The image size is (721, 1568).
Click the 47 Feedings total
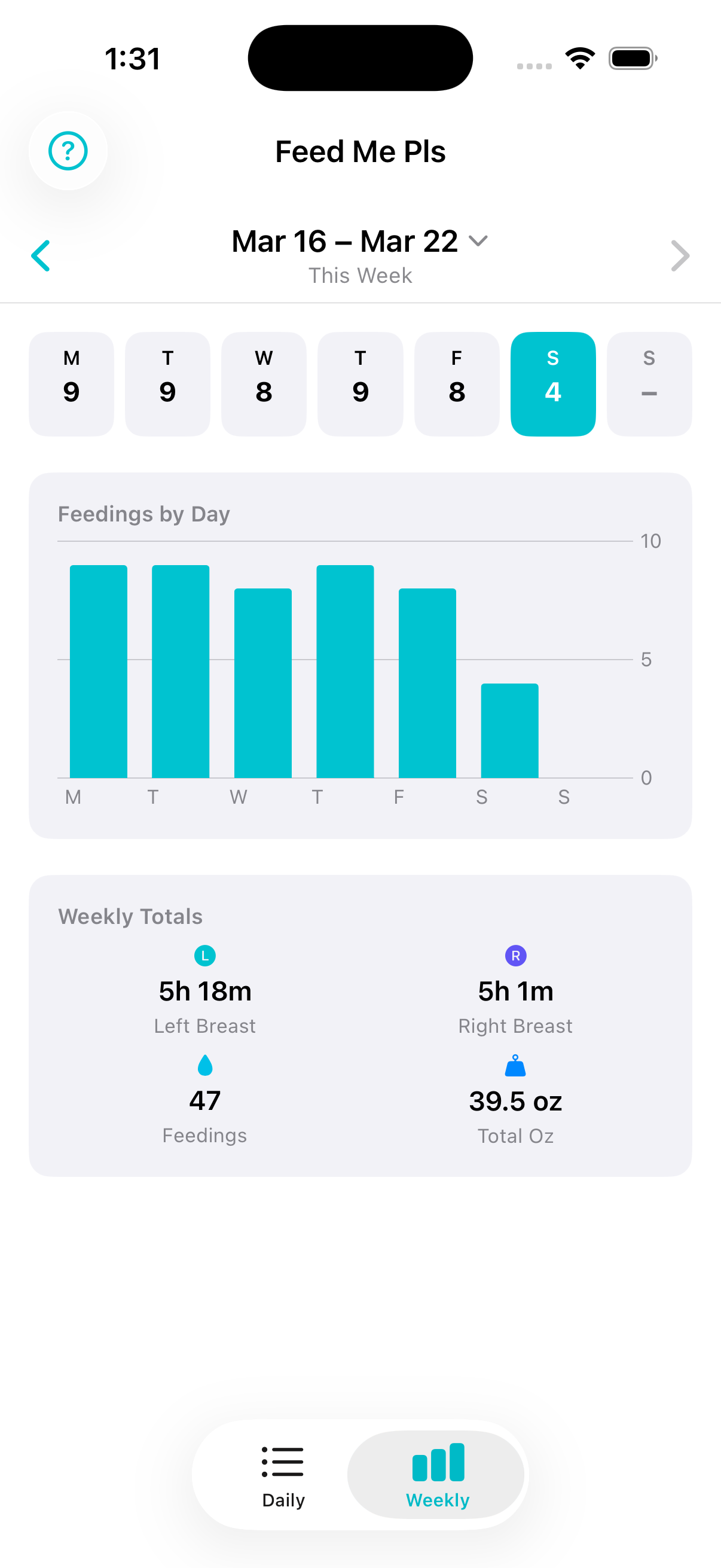205,1100
